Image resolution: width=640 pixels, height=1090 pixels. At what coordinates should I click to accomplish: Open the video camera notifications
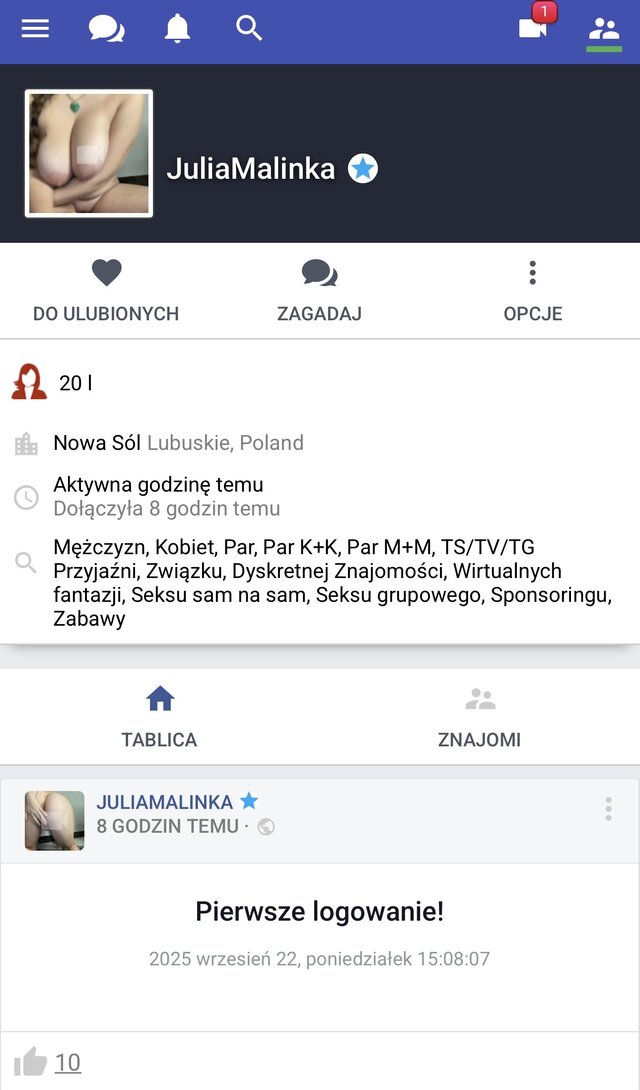(533, 28)
